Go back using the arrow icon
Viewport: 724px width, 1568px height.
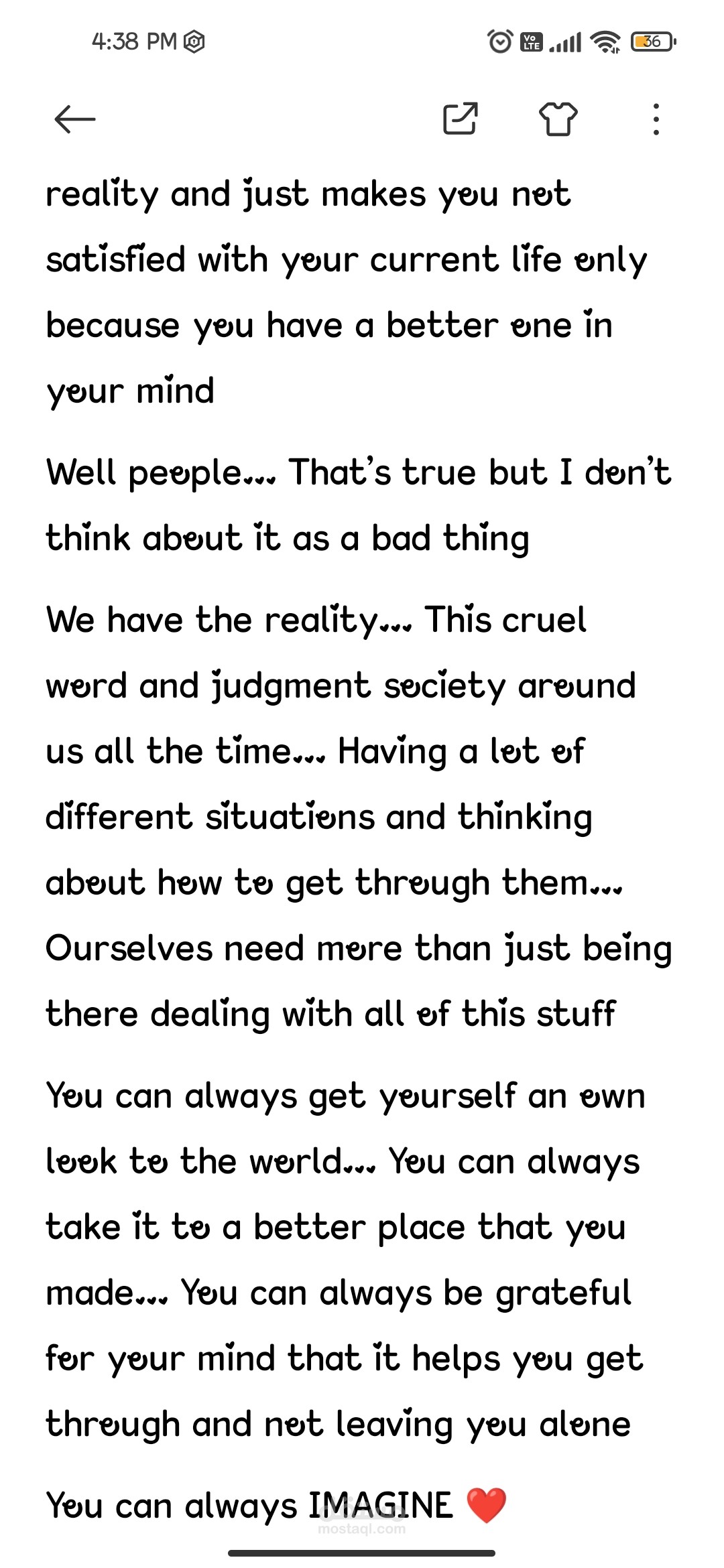(x=75, y=119)
